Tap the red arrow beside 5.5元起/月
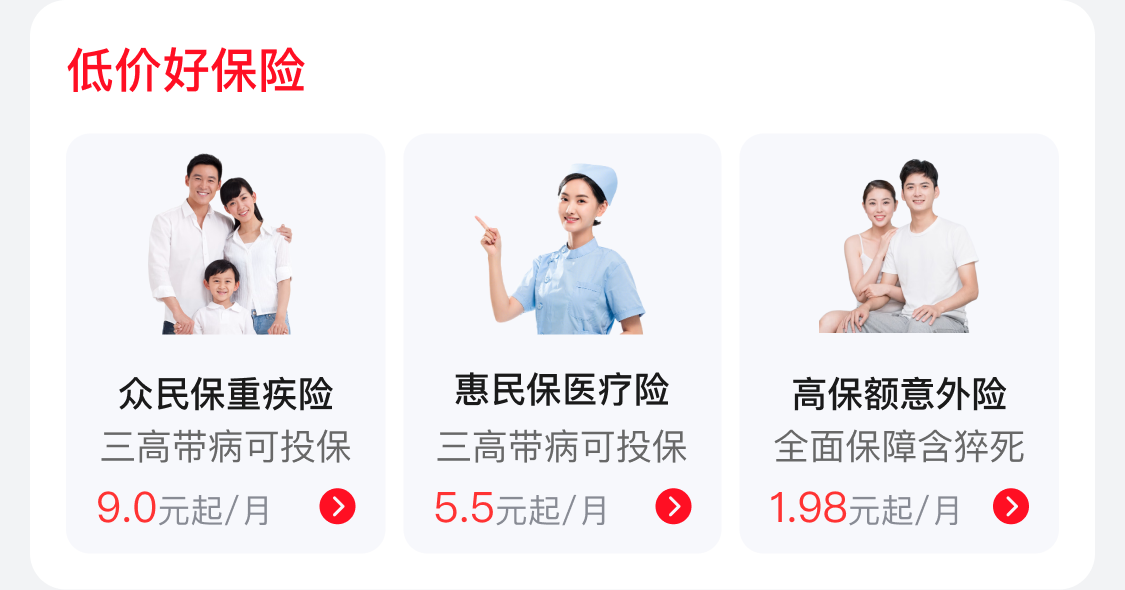Viewport: 1125px width, 590px height. click(673, 507)
